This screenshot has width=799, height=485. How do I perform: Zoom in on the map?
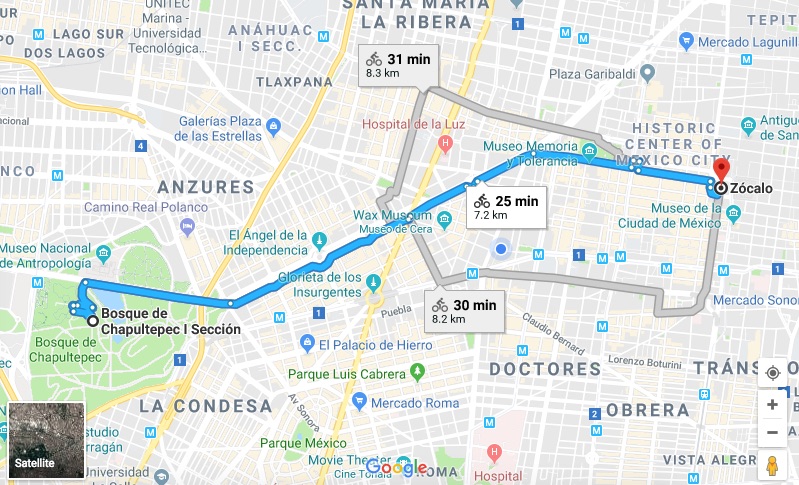(x=772, y=405)
